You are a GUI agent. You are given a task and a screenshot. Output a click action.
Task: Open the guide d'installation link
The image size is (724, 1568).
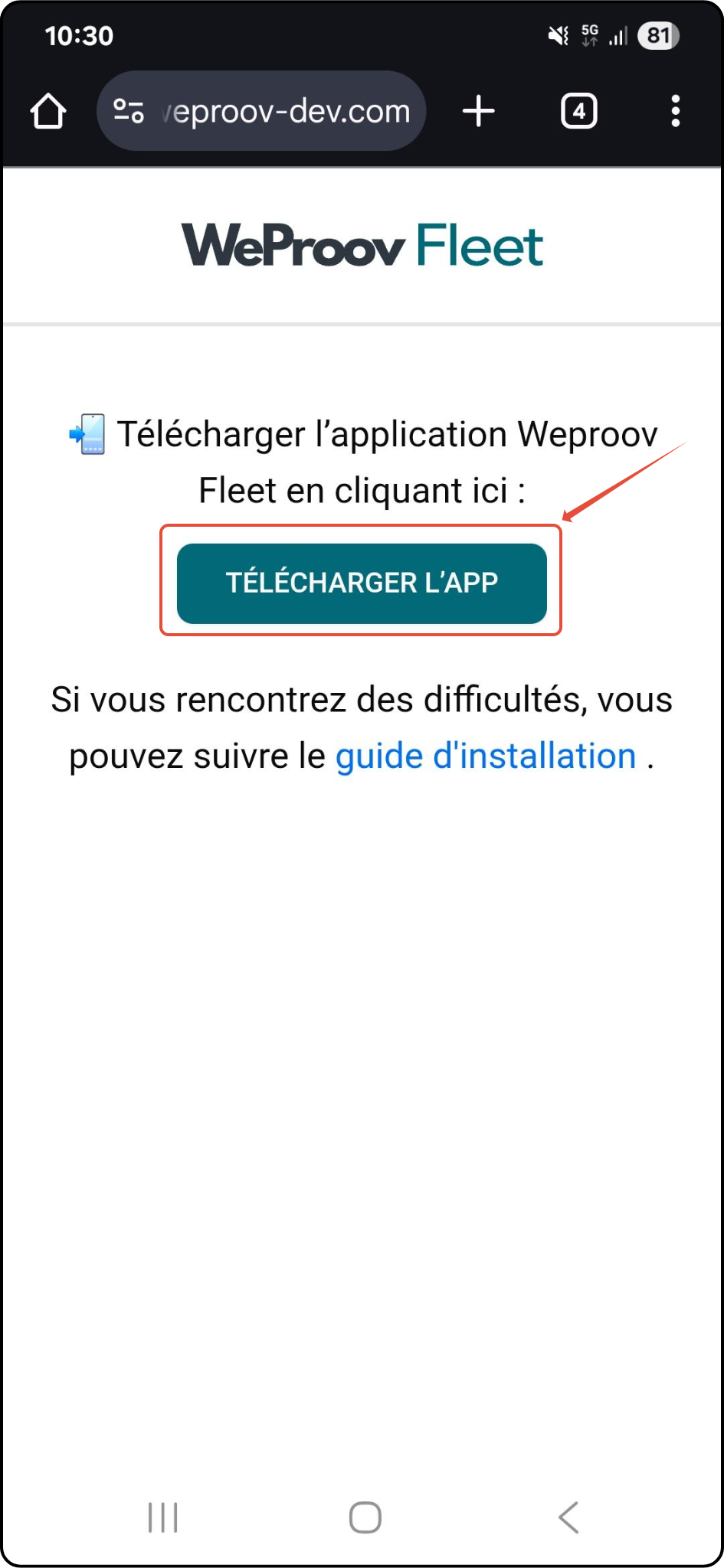pos(486,756)
